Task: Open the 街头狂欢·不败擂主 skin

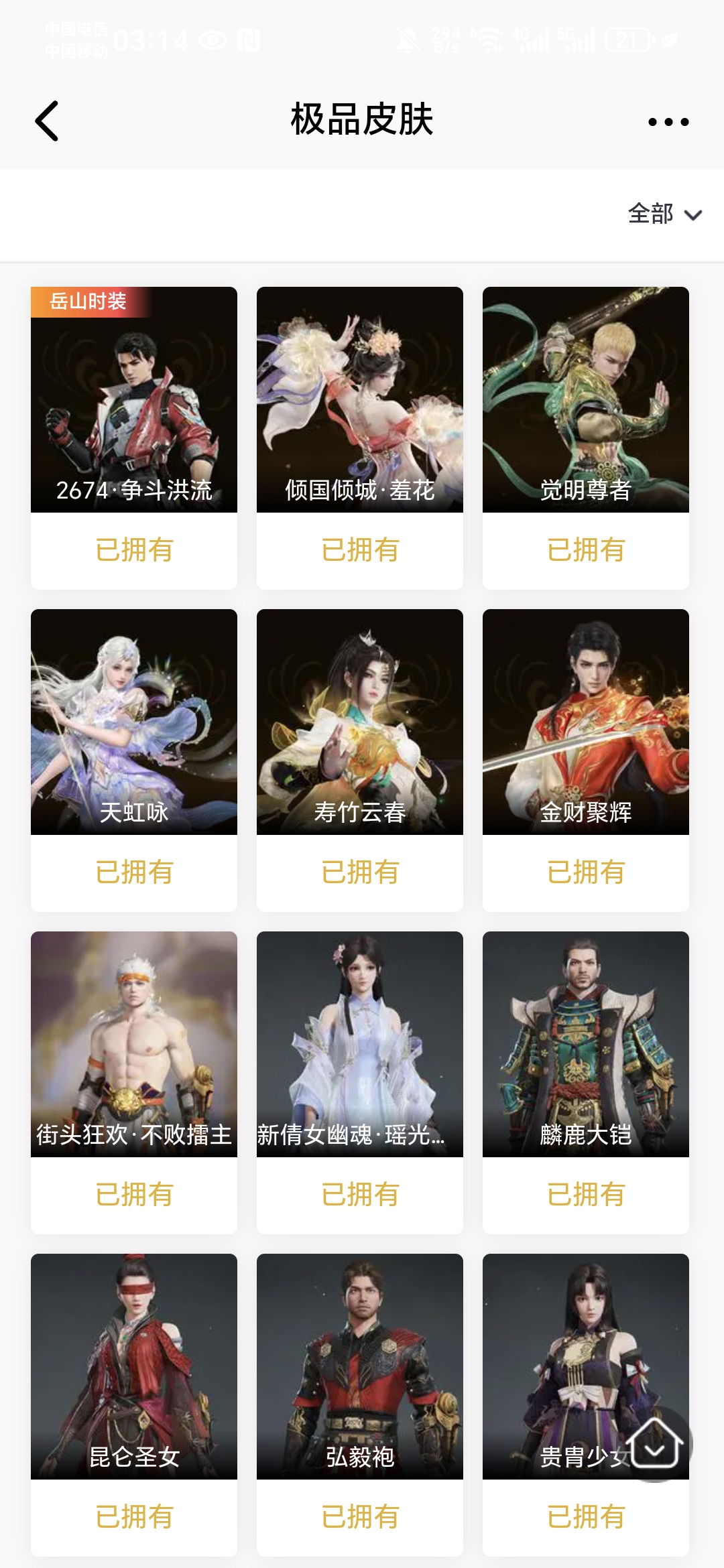Action: pos(134,1083)
